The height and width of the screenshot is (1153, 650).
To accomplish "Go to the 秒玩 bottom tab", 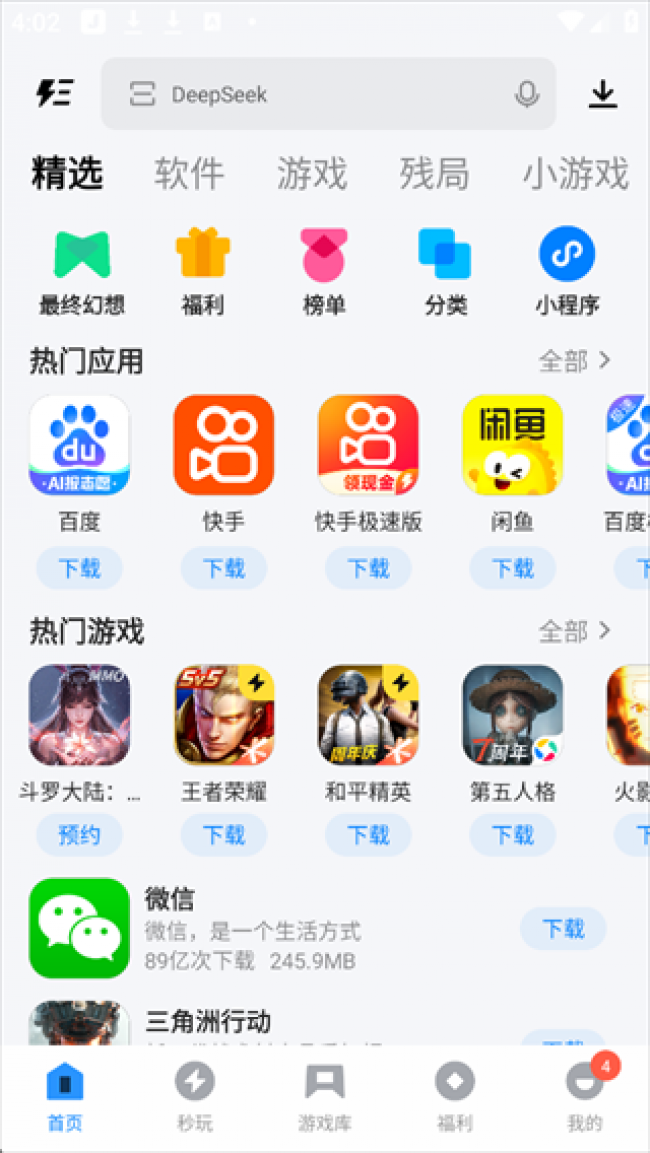I will coord(195,1095).
